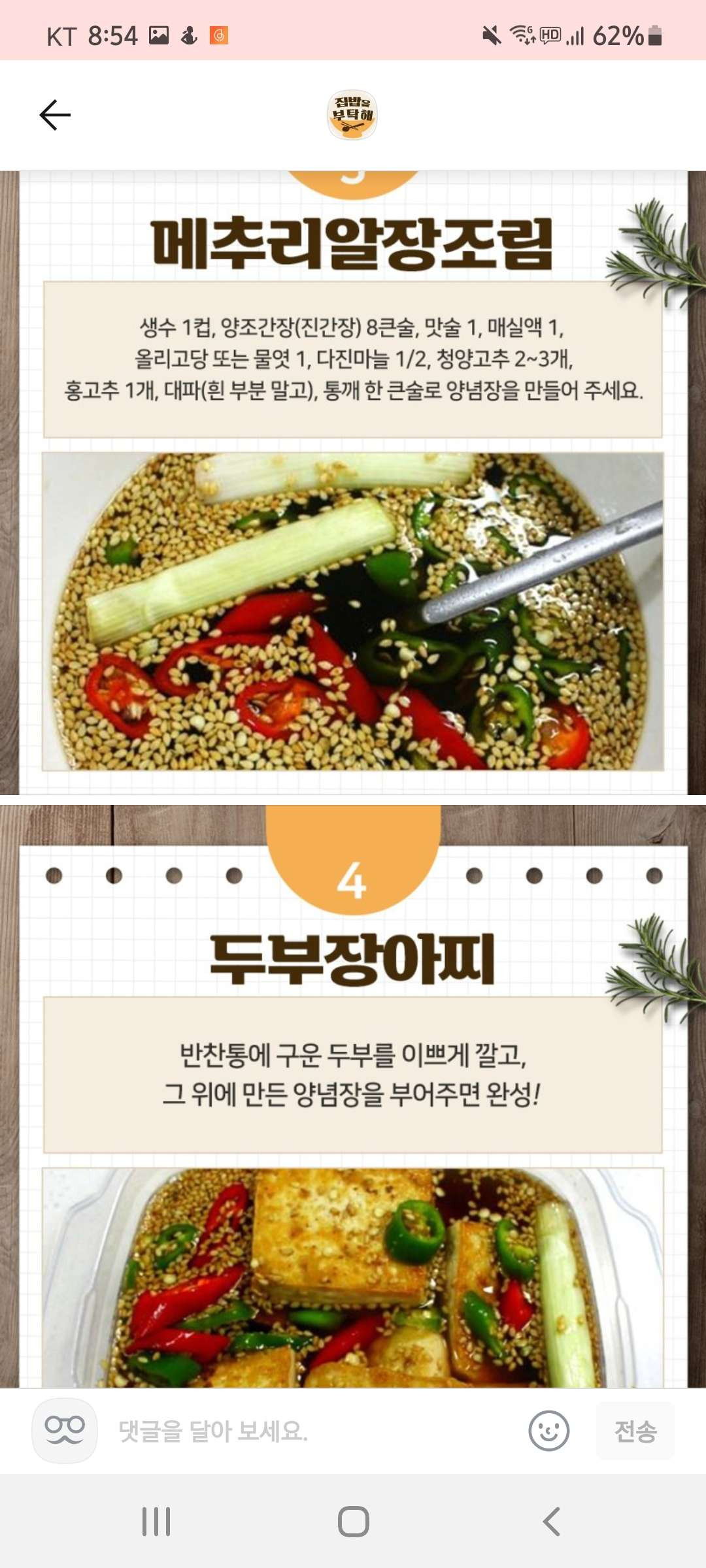Send the comment with 전송 button

pyautogui.click(x=635, y=1431)
